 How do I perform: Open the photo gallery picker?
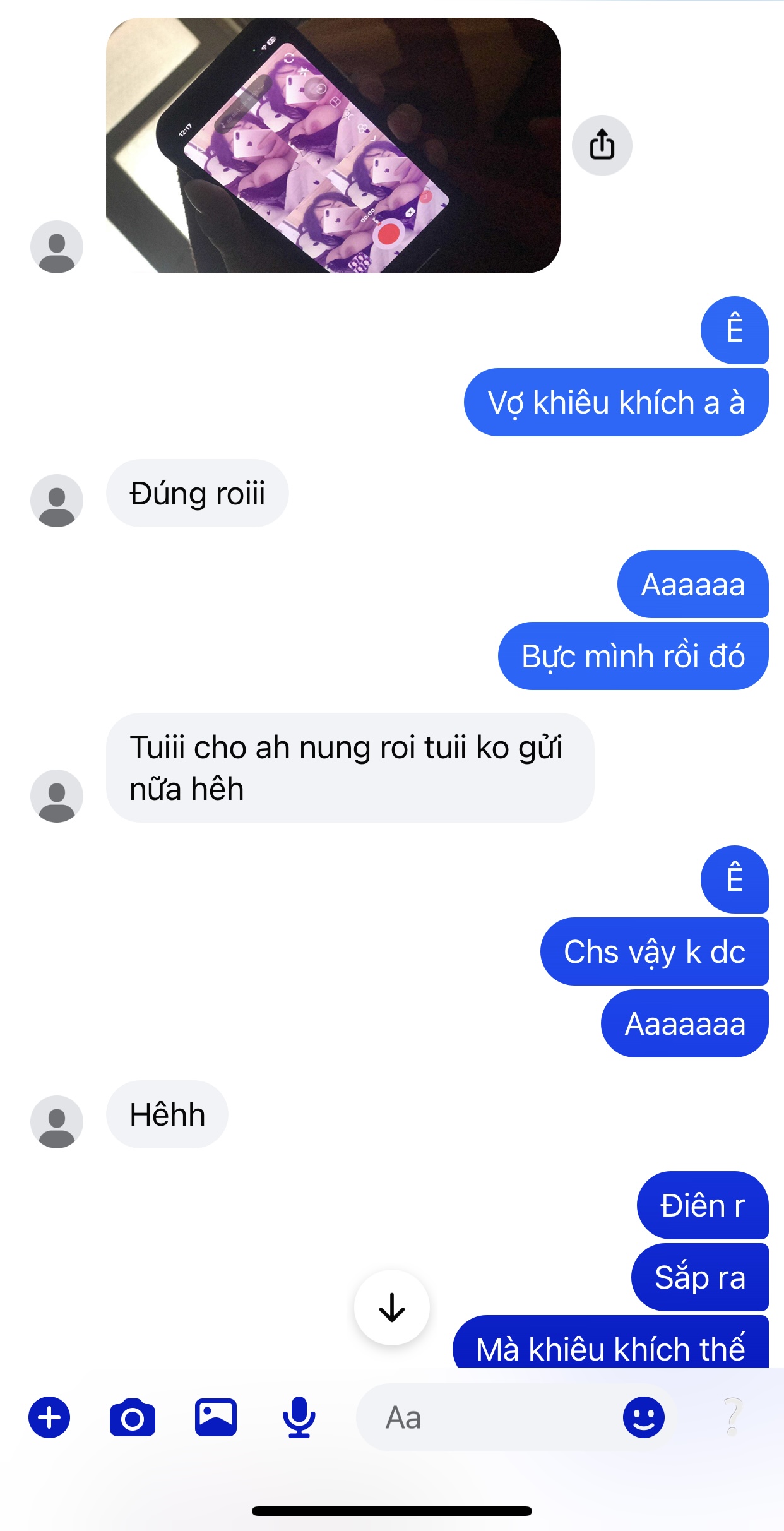point(216,1417)
